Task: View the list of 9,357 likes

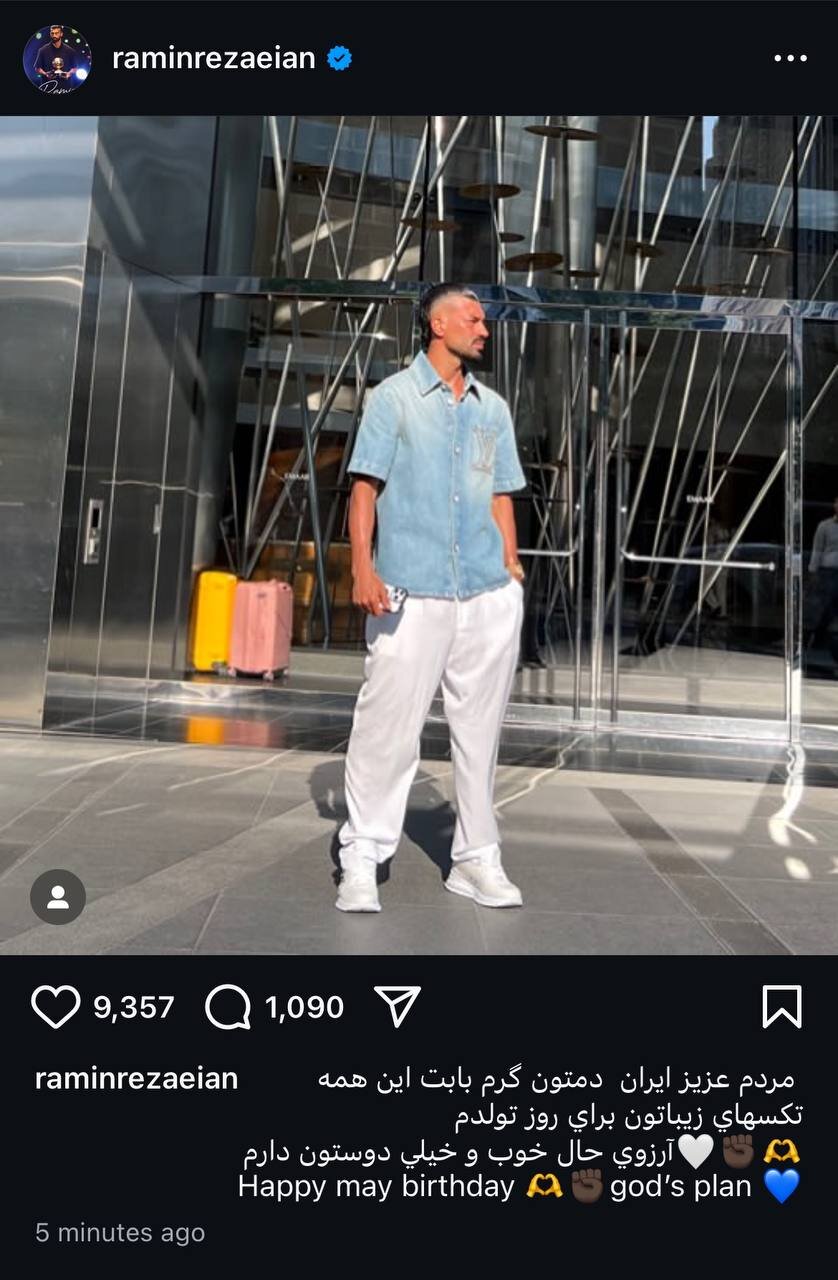Action: pos(134,1007)
